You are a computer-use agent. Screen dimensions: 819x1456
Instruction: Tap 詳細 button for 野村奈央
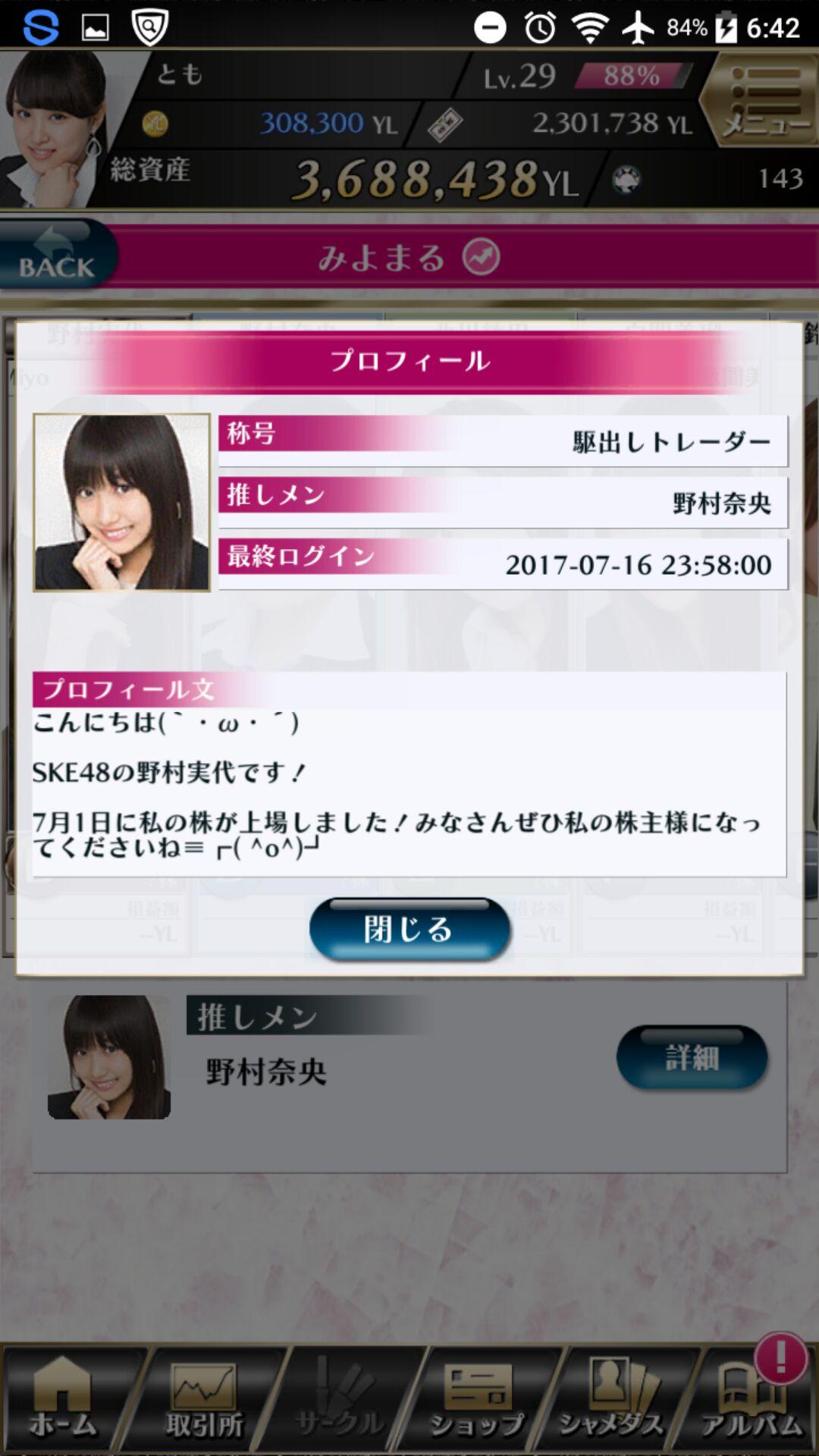coord(692,1057)
